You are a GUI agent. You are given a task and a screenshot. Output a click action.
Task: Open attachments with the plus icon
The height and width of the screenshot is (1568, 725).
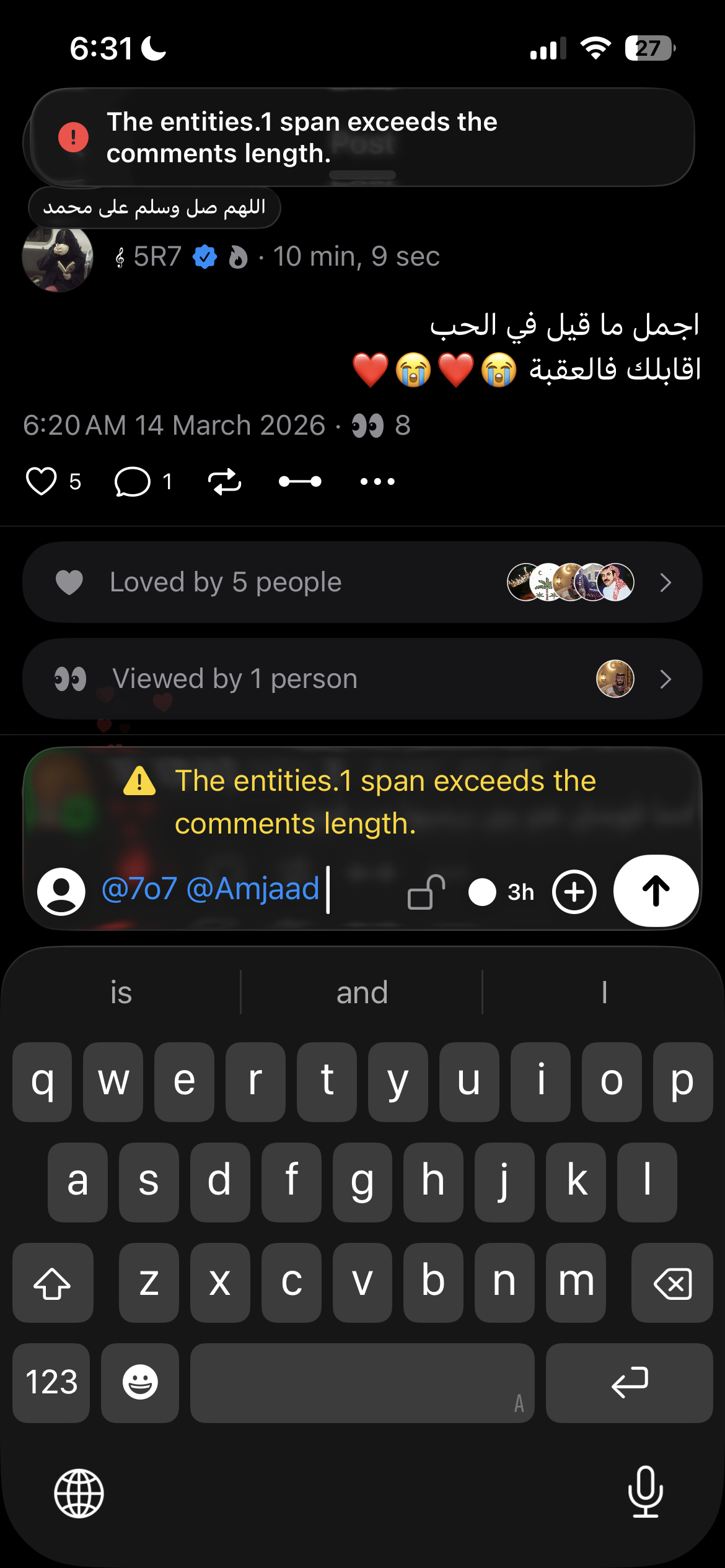tap(573, 892)
